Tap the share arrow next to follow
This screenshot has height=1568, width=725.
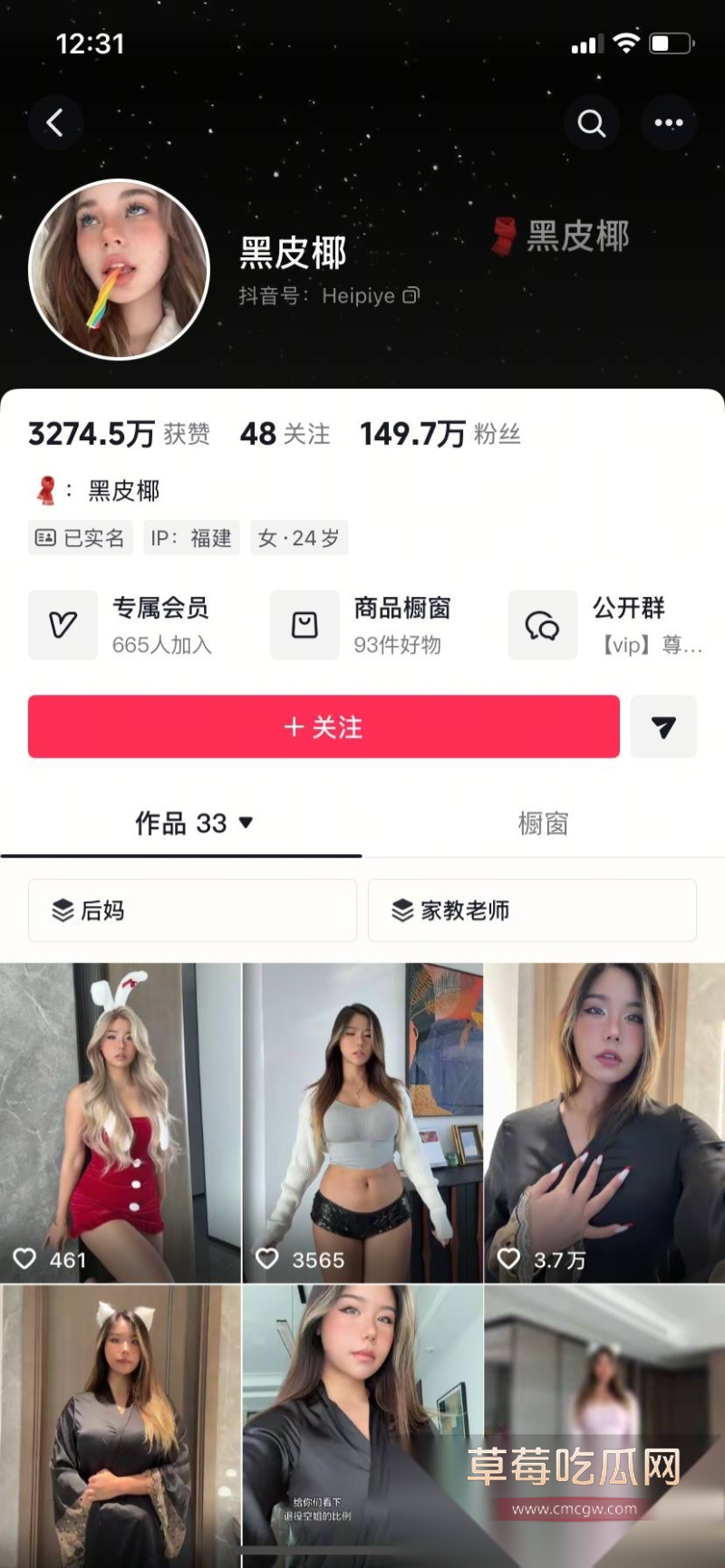point(664,726)
